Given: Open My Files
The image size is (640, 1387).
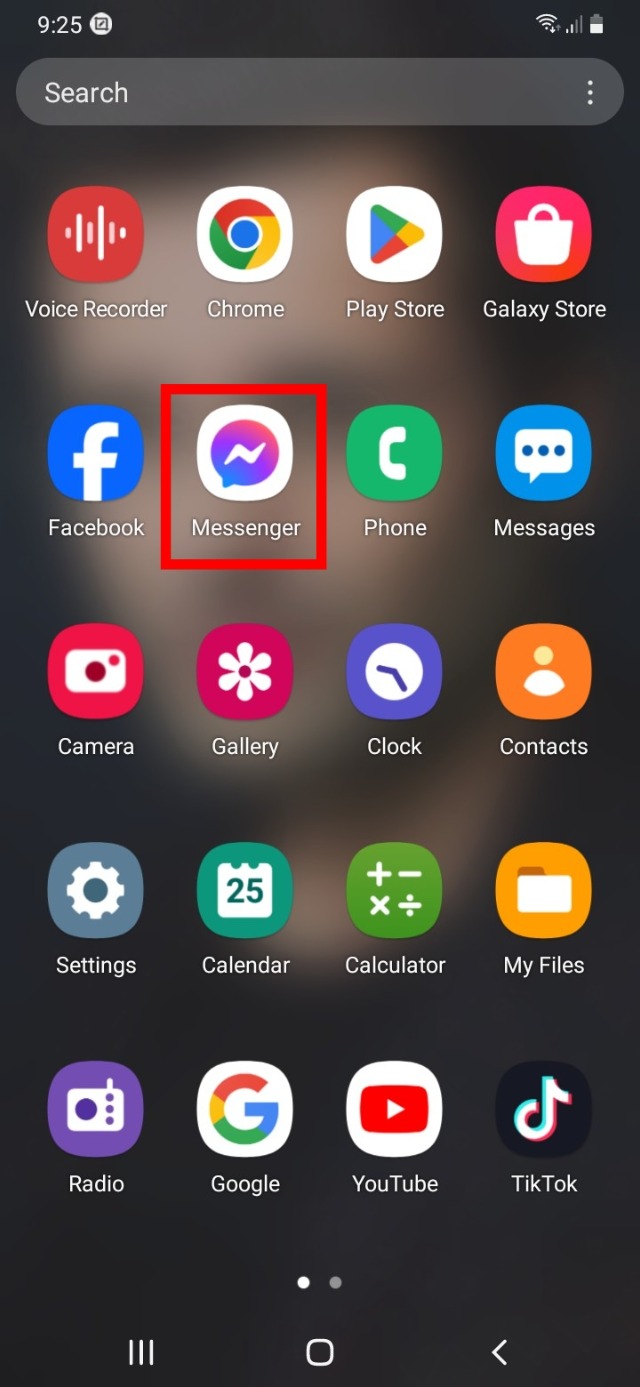Looking at the screenshot, I should coord(544,890).
